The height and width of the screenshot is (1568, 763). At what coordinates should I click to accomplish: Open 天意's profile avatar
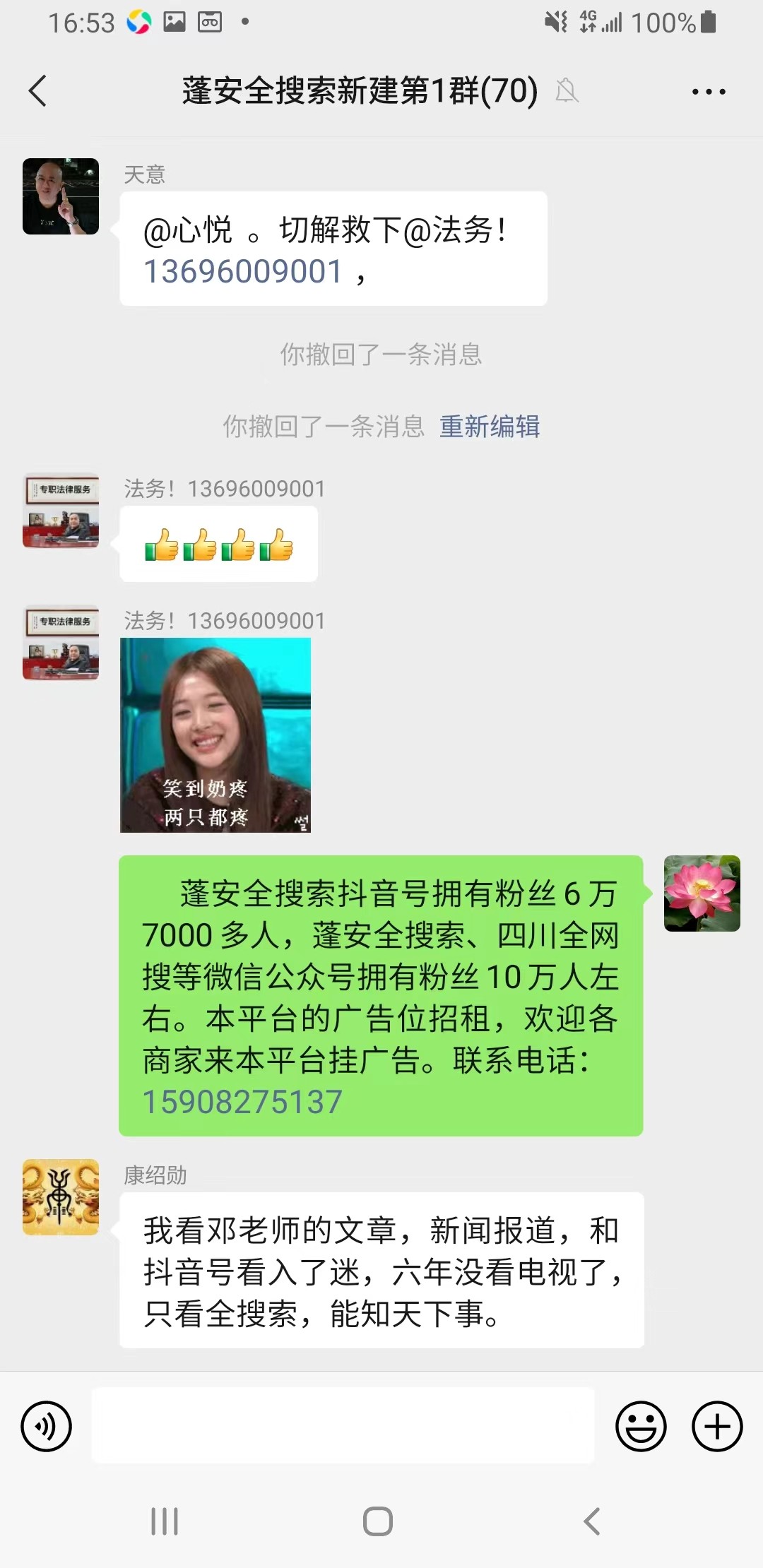point(61,196)
